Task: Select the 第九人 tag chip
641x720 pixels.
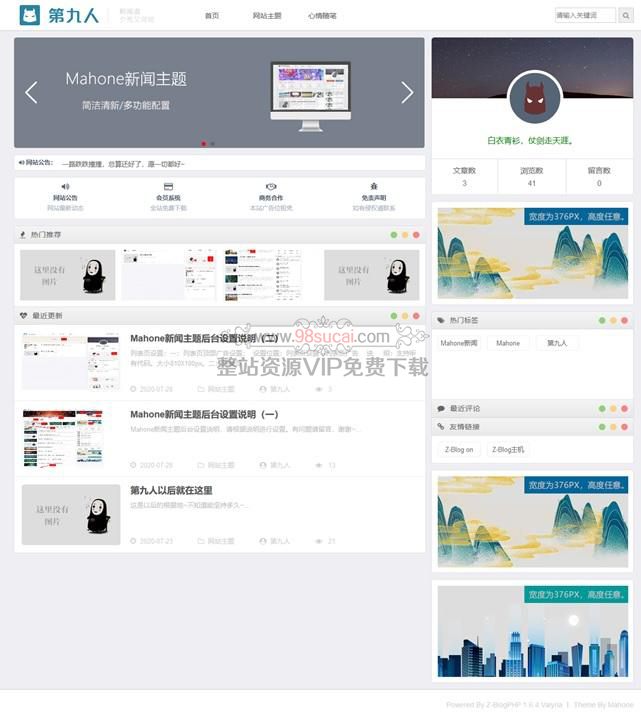Action: 557,343
